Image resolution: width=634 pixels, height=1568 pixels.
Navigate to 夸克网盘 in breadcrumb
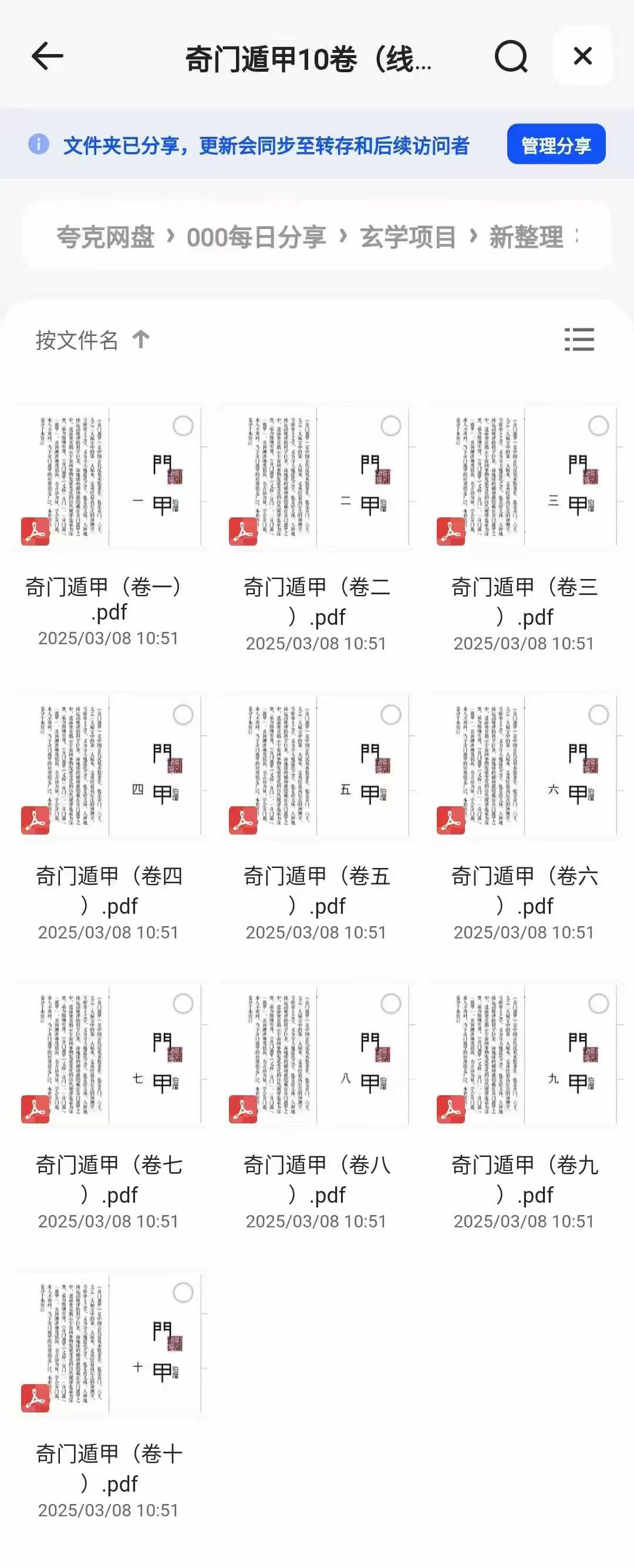[x=105, y=237]
